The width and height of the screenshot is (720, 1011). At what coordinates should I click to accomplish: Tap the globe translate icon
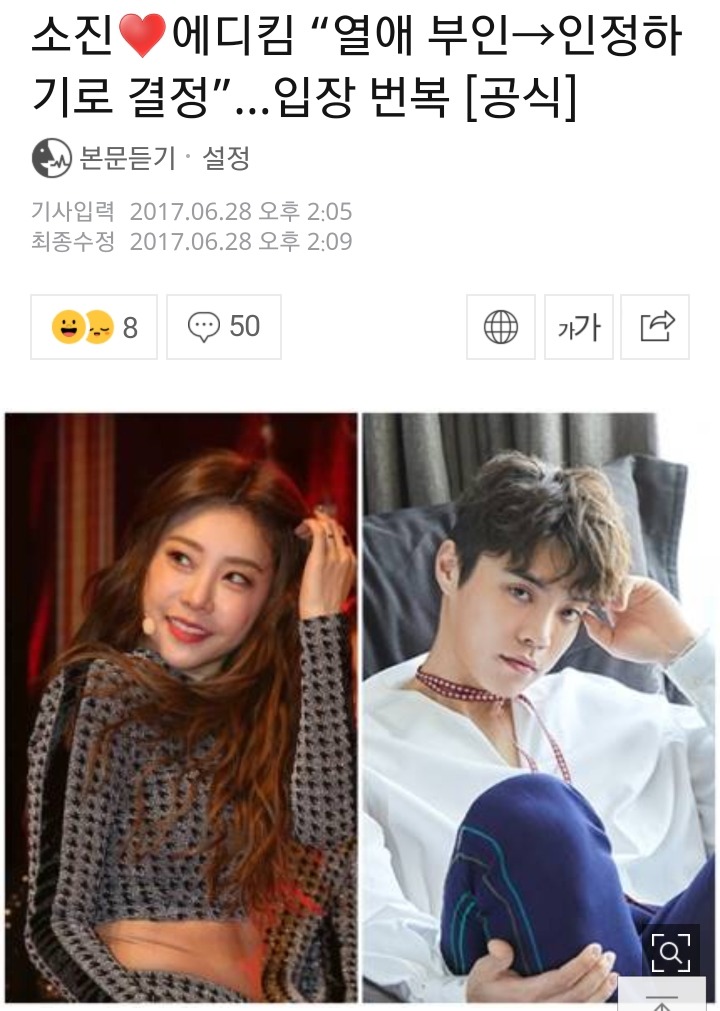pos(501,327)
